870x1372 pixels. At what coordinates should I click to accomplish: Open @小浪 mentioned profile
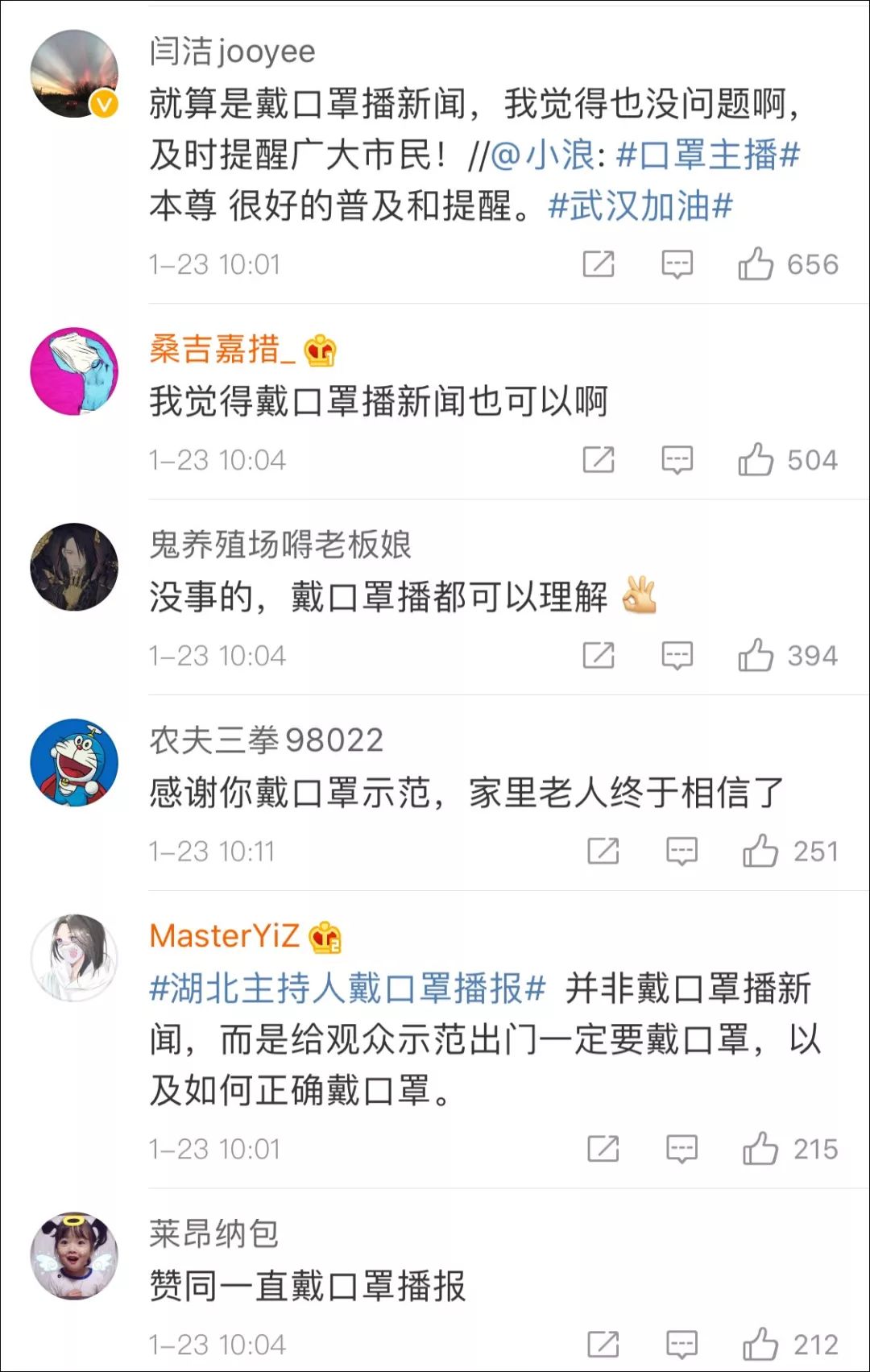coord(542,155)
